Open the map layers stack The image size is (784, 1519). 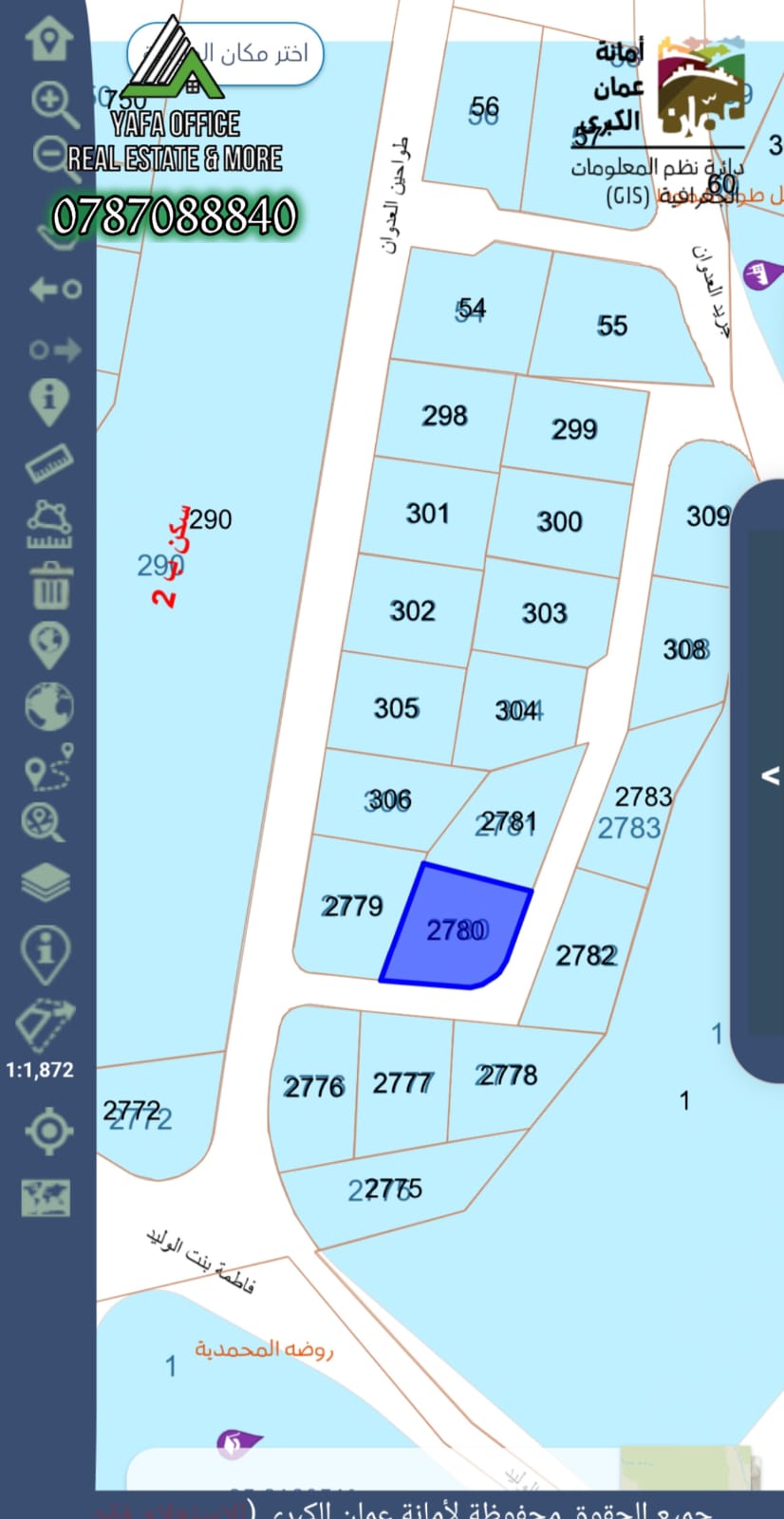(46, 884)
